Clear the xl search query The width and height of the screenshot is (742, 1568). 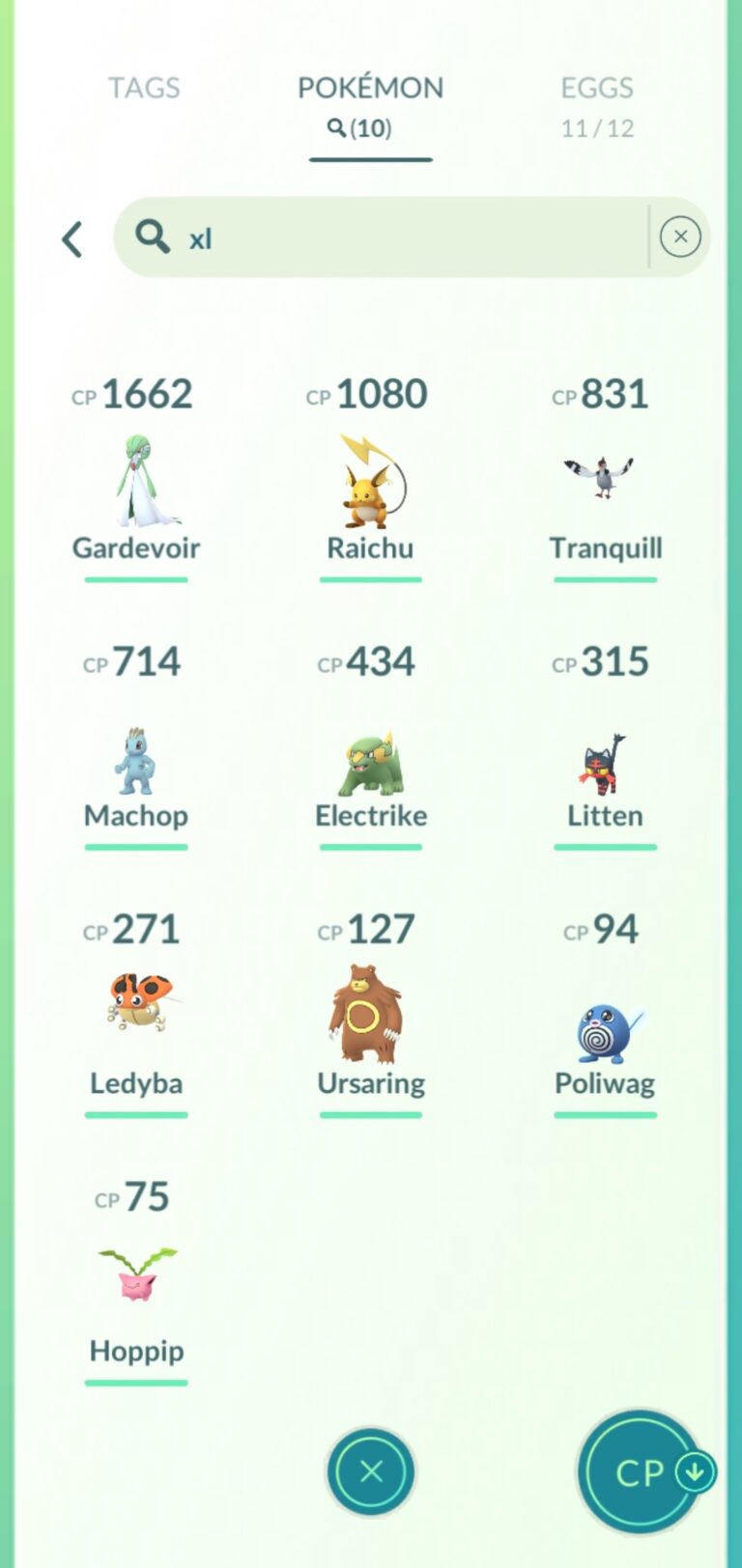pyautogui.click(x=680, y=237)
